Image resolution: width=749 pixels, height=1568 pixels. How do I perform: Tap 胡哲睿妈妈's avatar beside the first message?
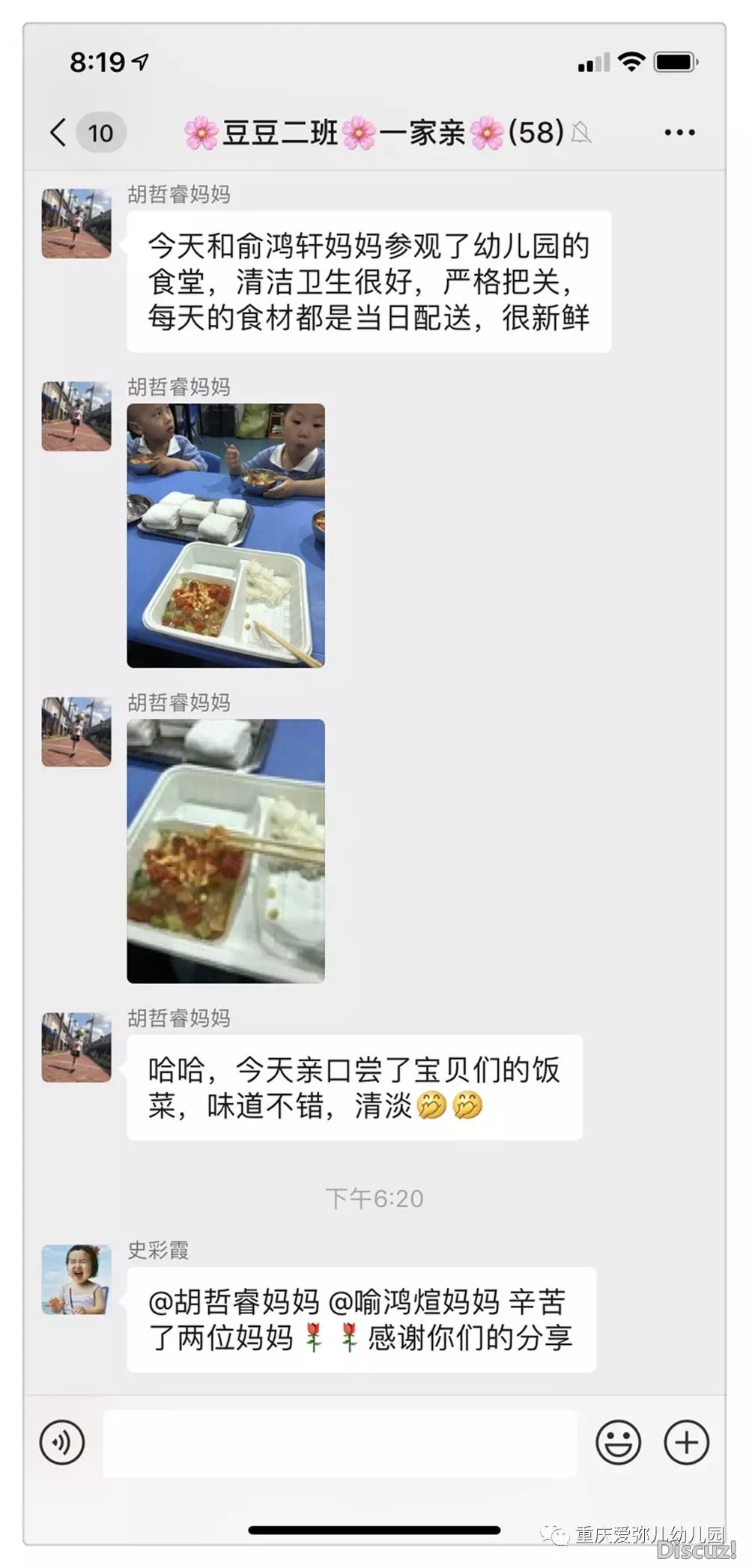[x=76, y=223]
